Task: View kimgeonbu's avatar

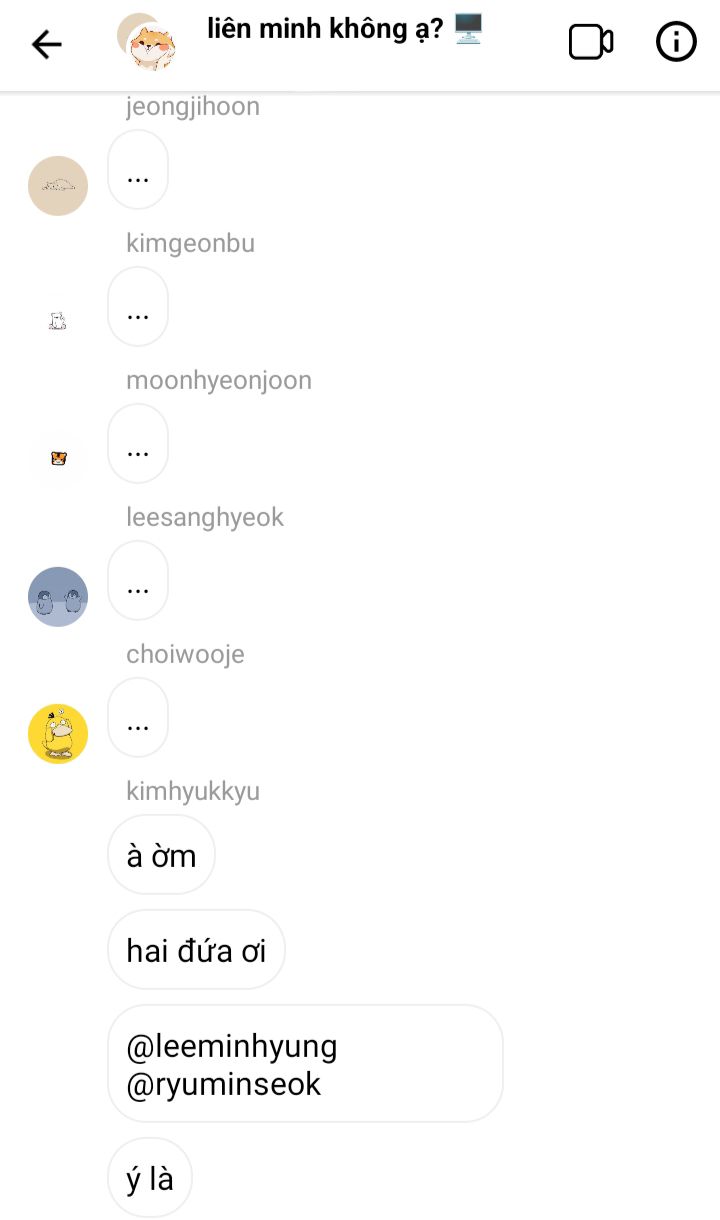Action: 58,322
